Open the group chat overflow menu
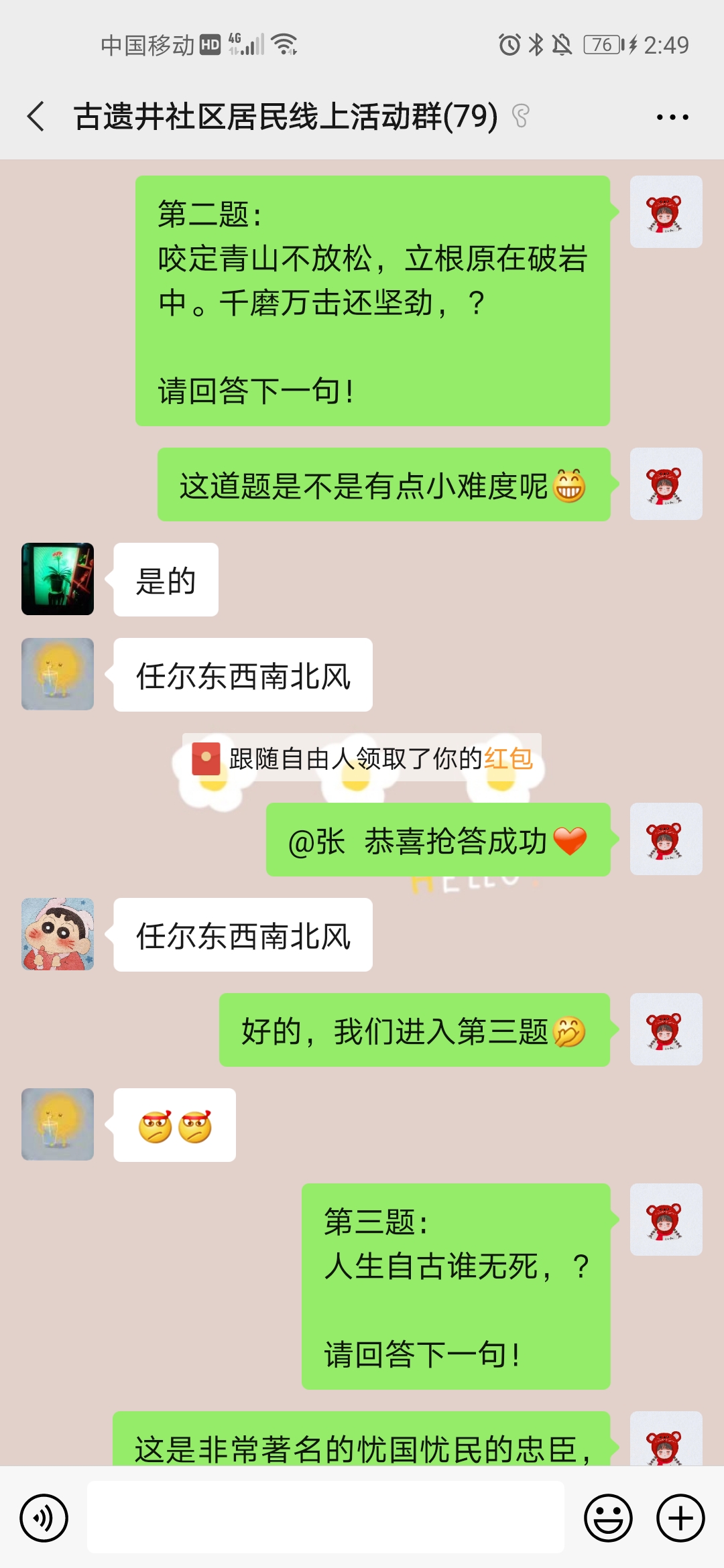 tap(672, 117)
